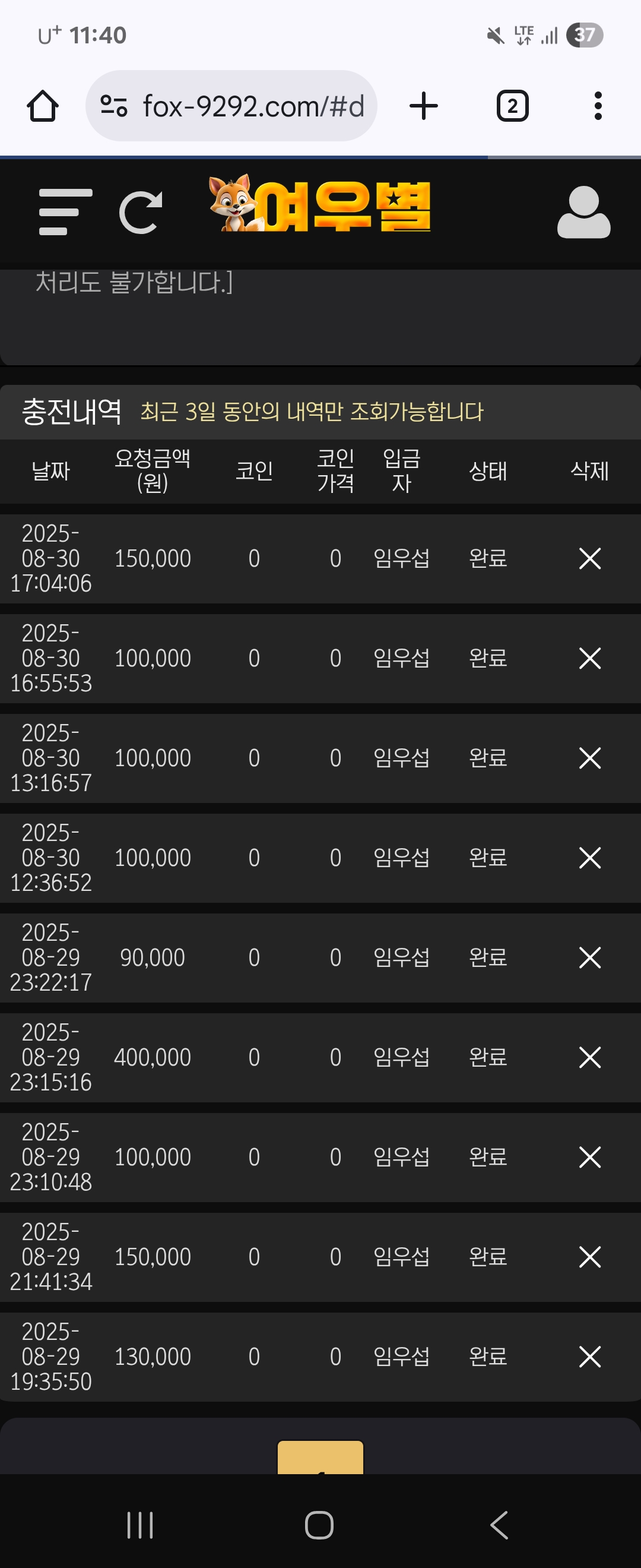Screen dimensions: 641x1568
Task: Delete the 130,000 won charge row
Action: [589, 1357]
